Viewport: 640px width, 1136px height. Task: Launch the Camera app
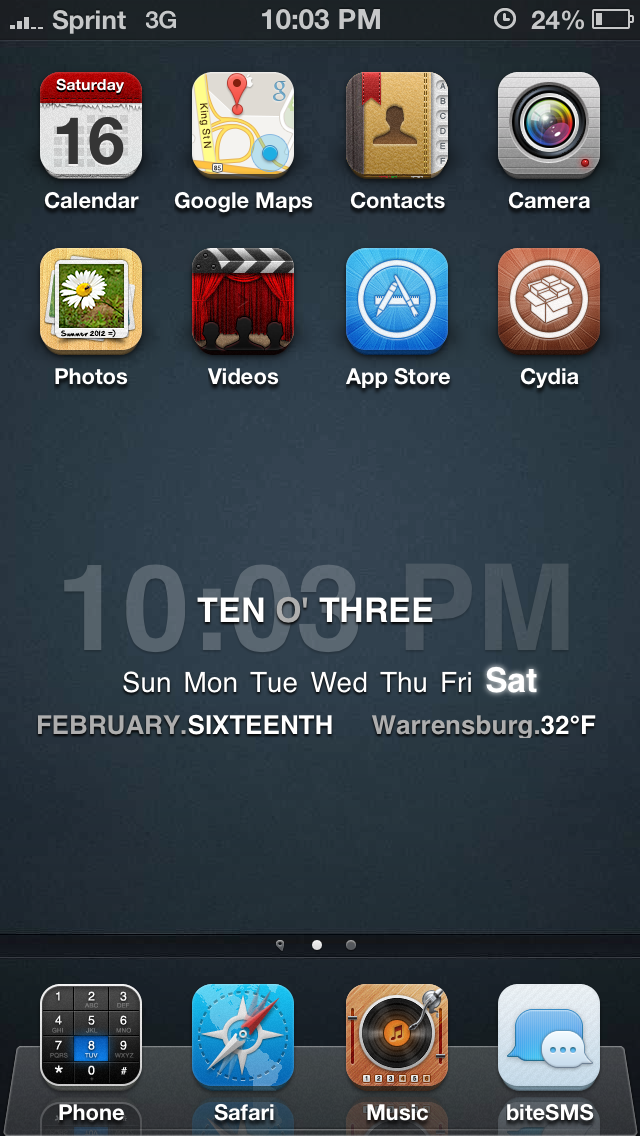point(549,125)
